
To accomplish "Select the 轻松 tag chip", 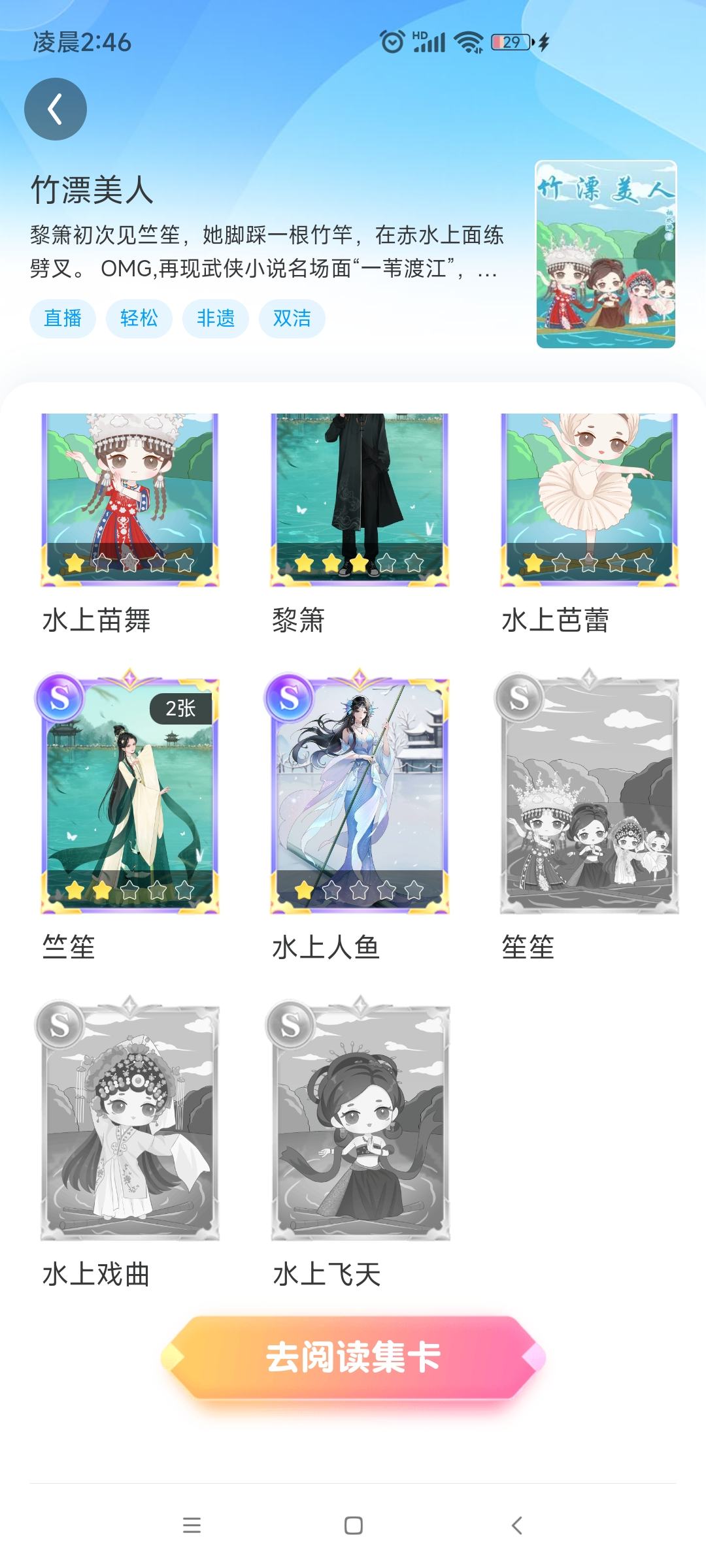I will (139, 319).
